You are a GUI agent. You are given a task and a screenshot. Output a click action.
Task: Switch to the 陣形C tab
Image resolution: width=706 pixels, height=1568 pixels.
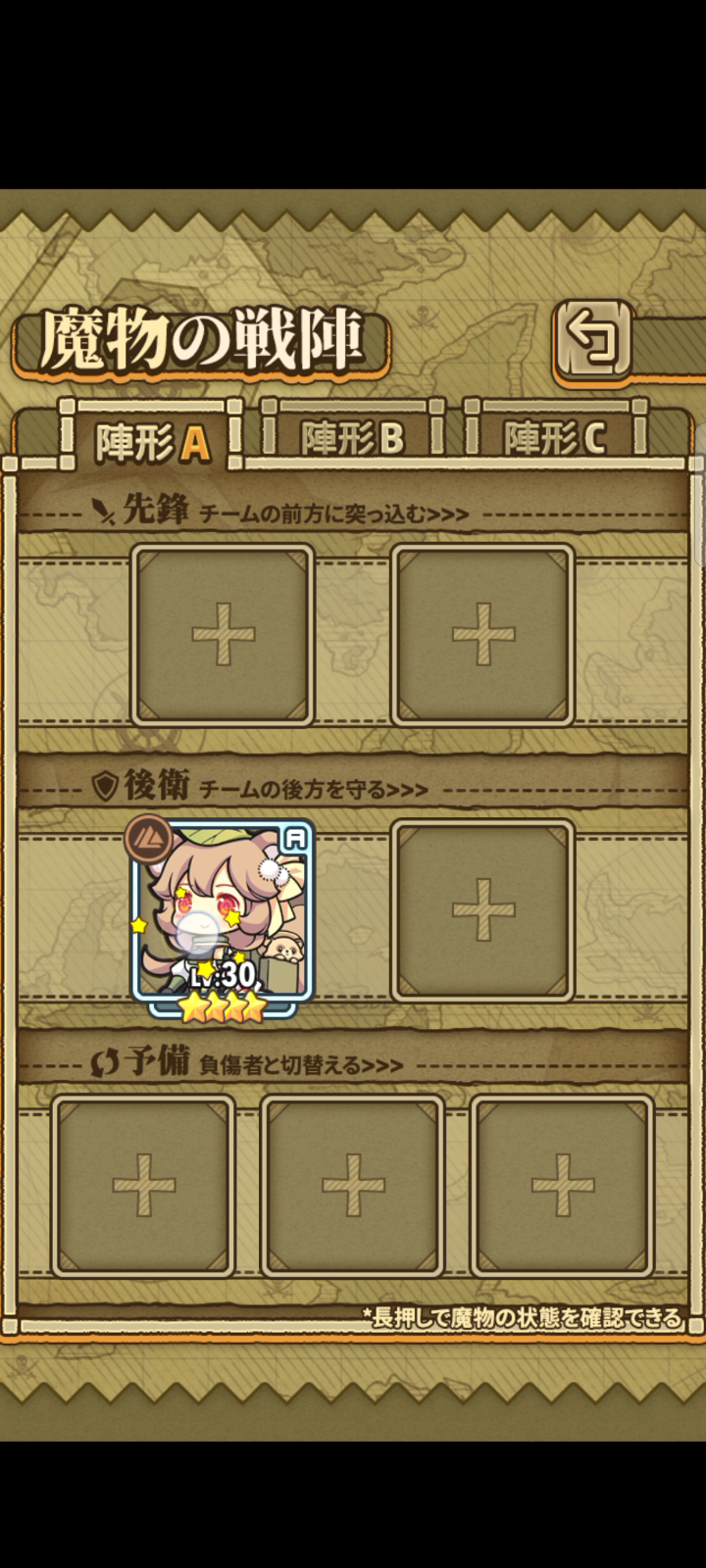tap(555, 437)
